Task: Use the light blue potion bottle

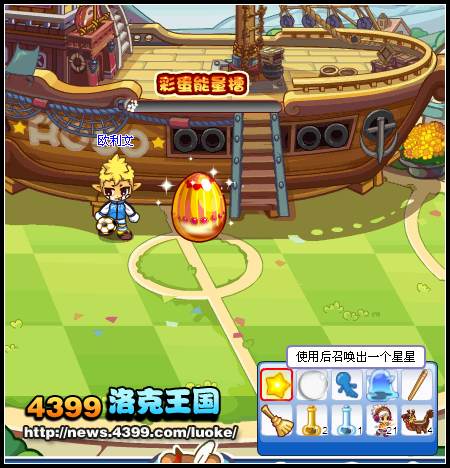Action: click(x=347, y=420)
